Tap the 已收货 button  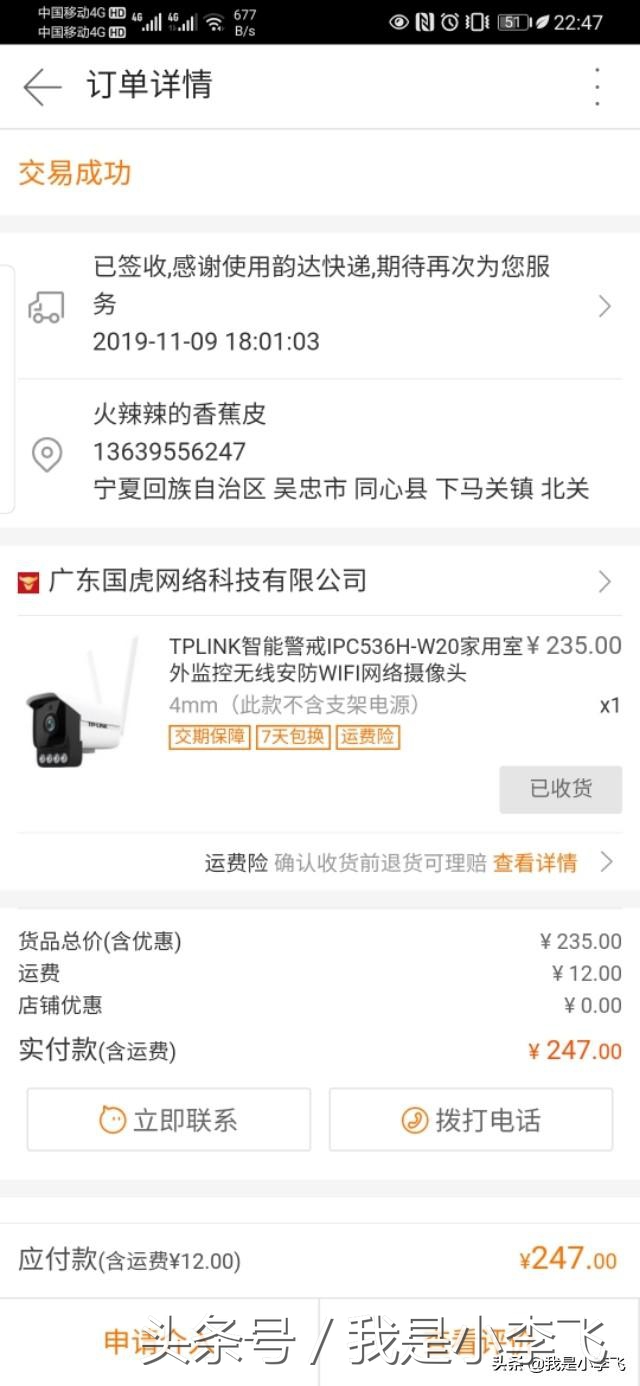pos(560,789)
